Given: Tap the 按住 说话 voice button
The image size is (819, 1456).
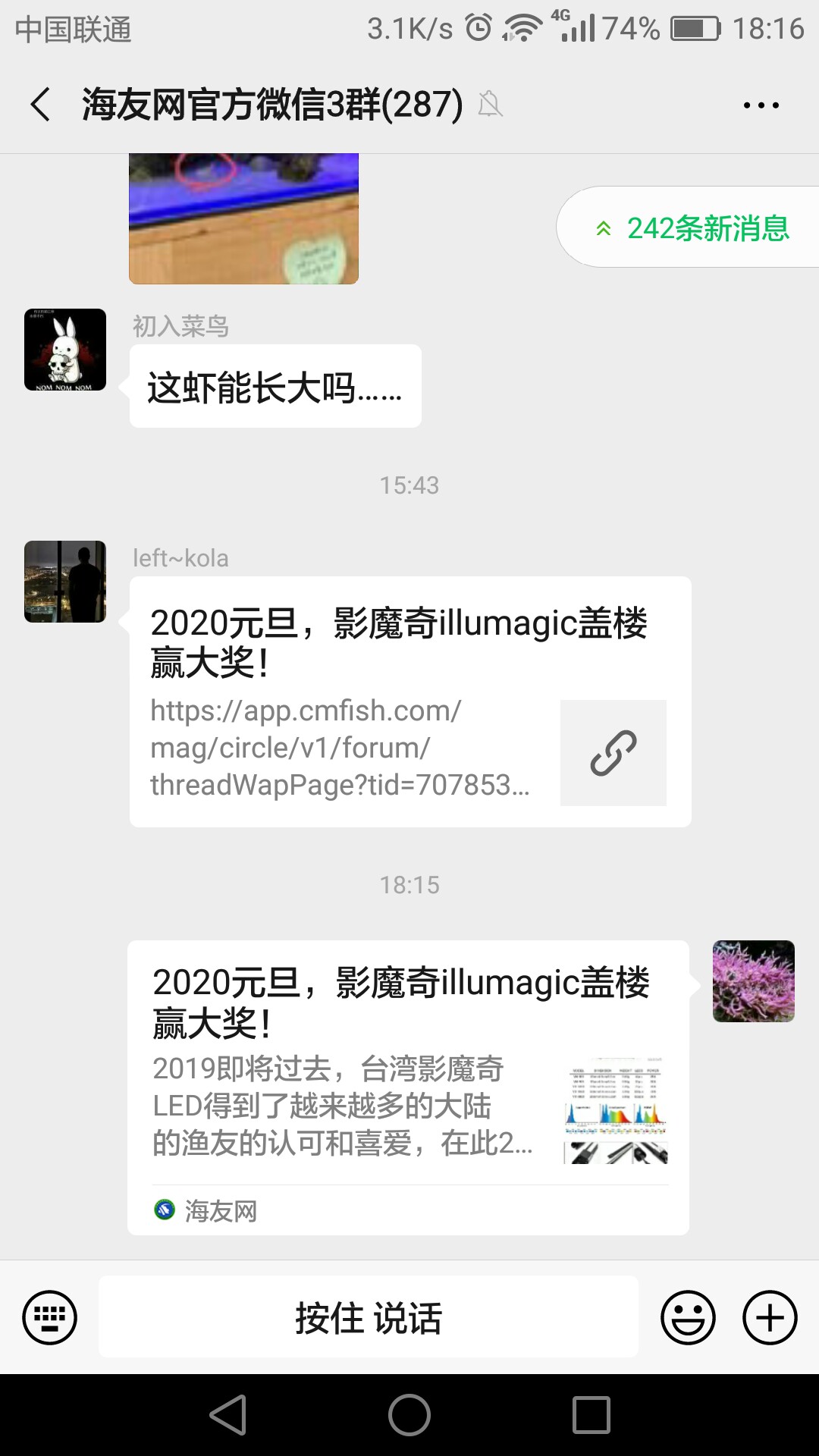Looking at the screenshot, I should (369, 1317).
